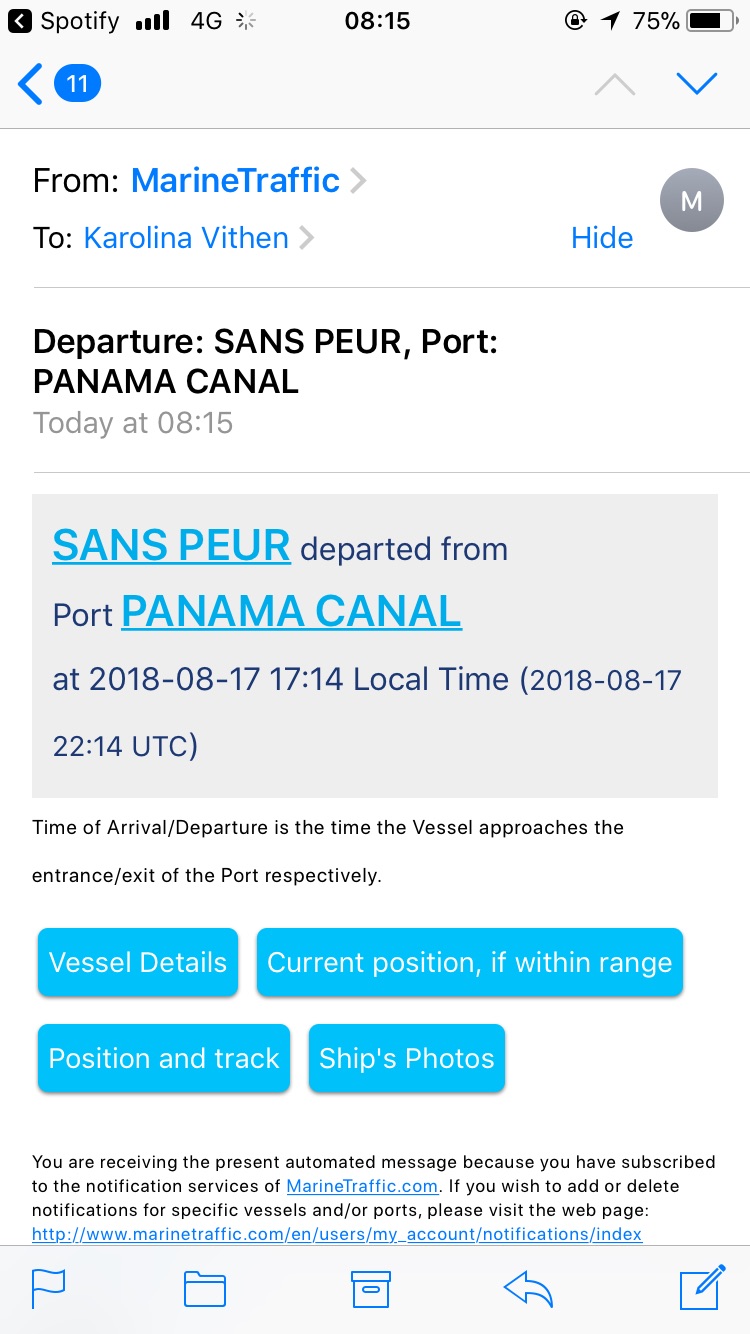
Task: Flag this email
Action: (48, 1288)
